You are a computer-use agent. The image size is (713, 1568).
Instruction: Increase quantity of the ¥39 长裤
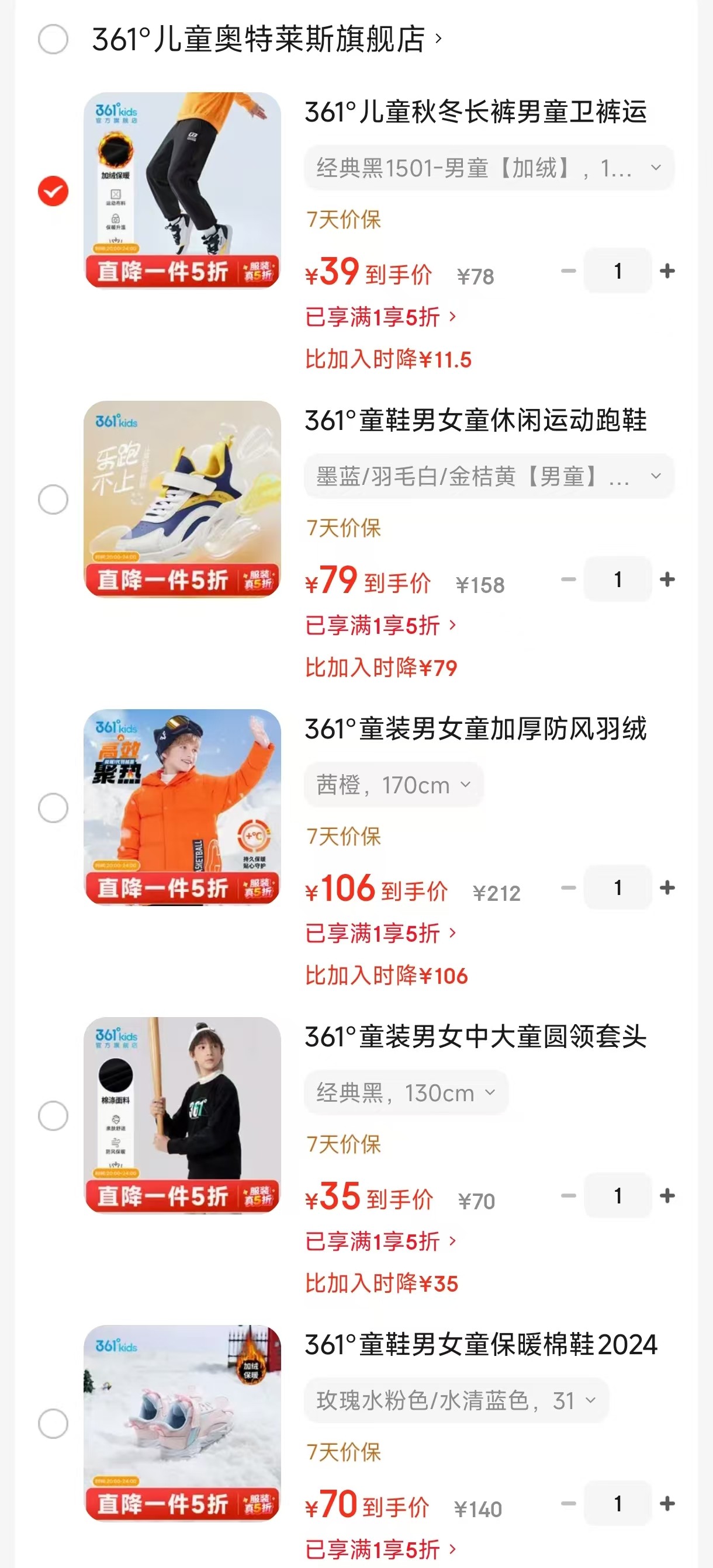coord(667,271)
